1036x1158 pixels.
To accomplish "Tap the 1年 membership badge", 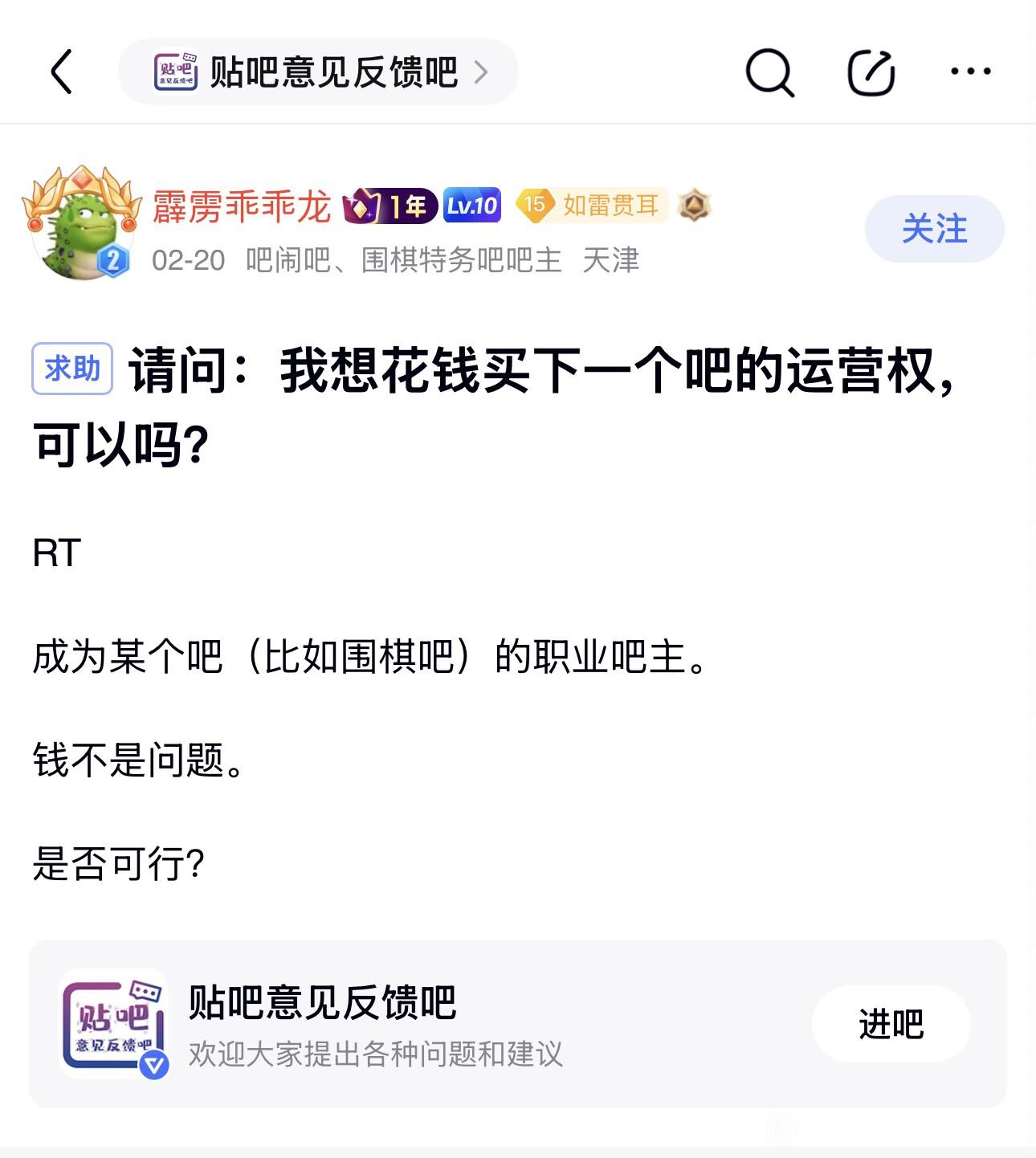I will point(390,206).
